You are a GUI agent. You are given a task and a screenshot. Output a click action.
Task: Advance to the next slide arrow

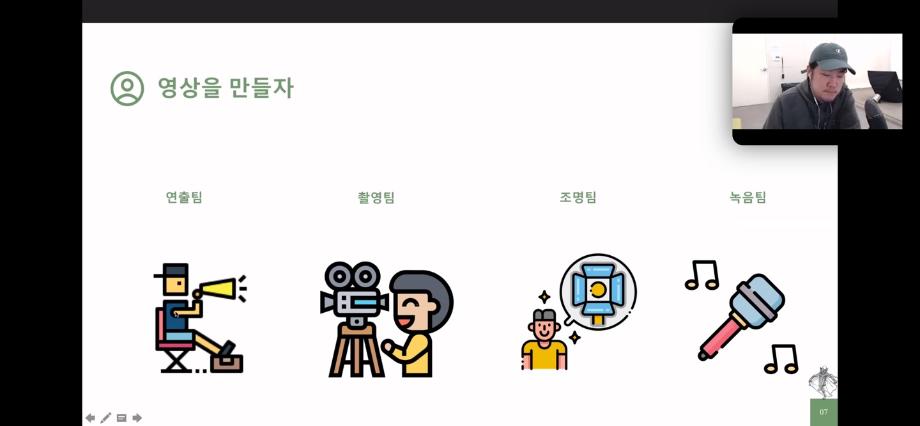[x=137, y=418]
